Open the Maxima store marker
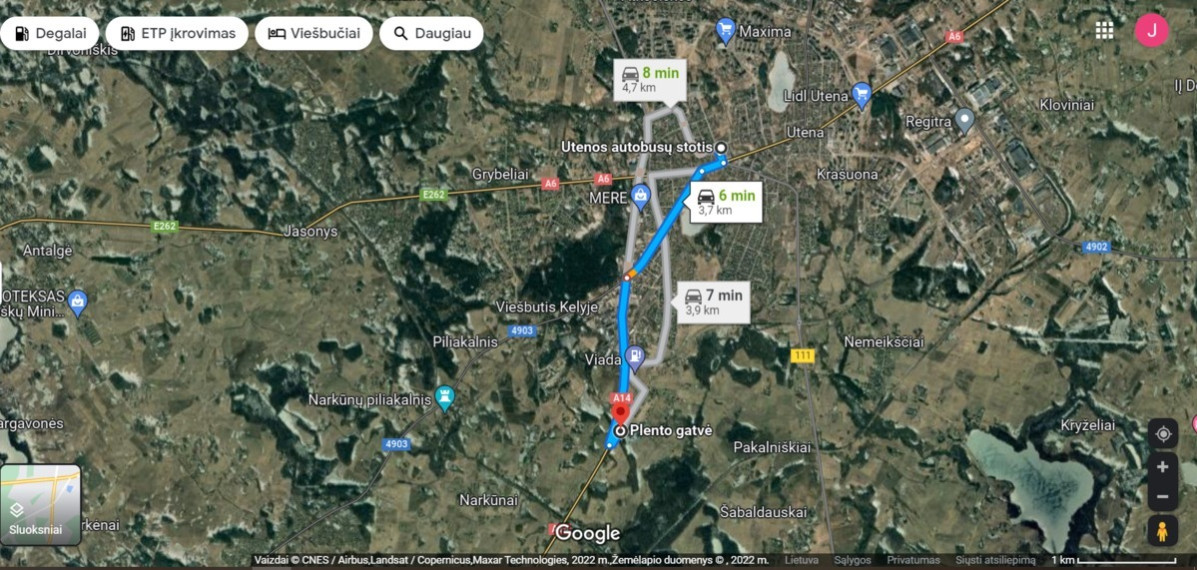1197x570 pixels. 727,31
